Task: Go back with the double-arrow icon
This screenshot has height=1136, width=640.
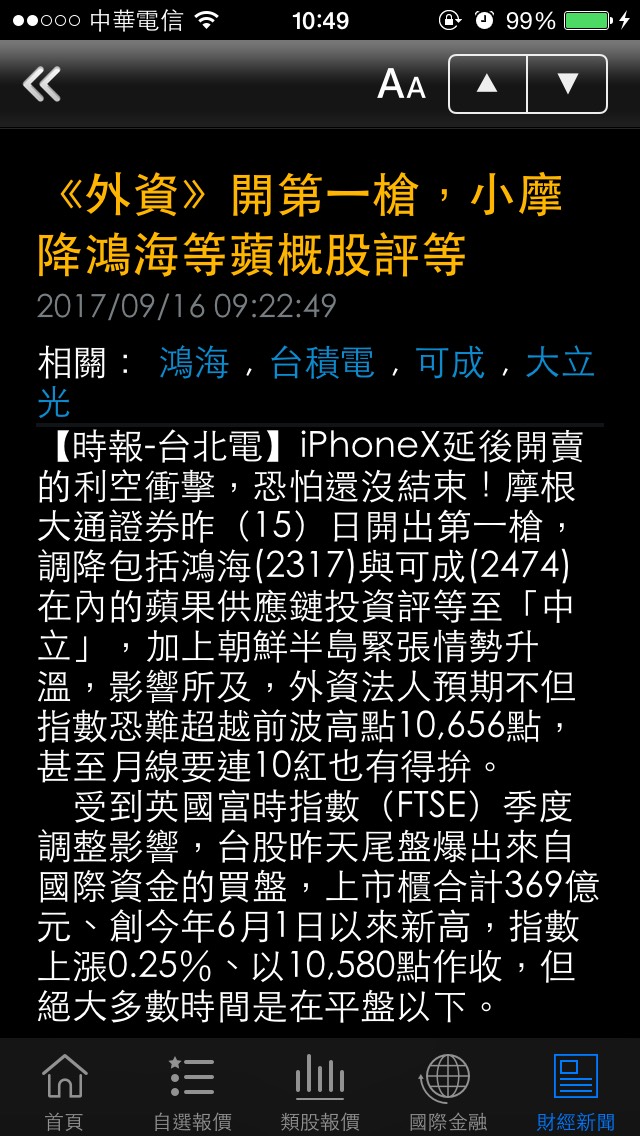Action: click(41, 84)
